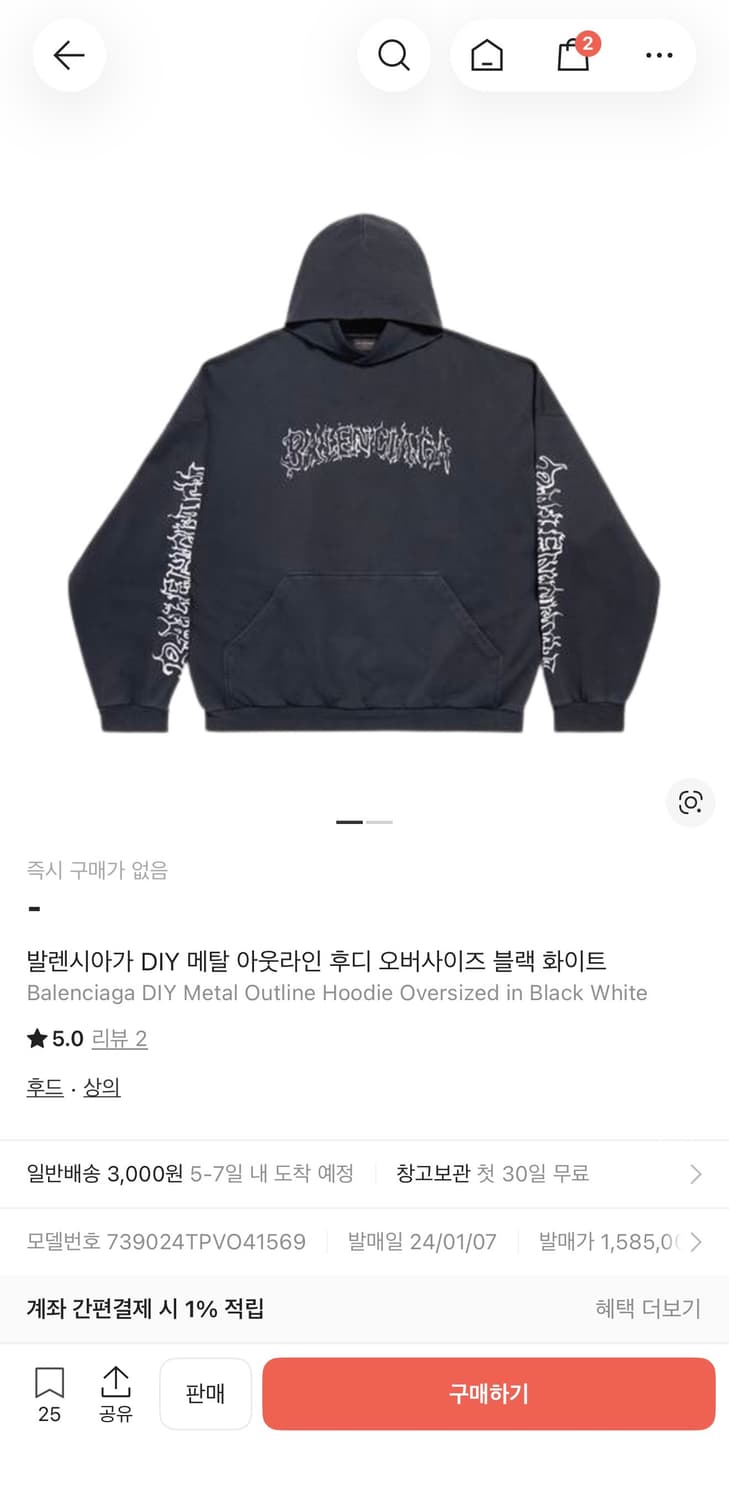The image size is (729, 1500).
Task: View the 2 reviews for this hoodie
Action: click(x=119, y=1039)
